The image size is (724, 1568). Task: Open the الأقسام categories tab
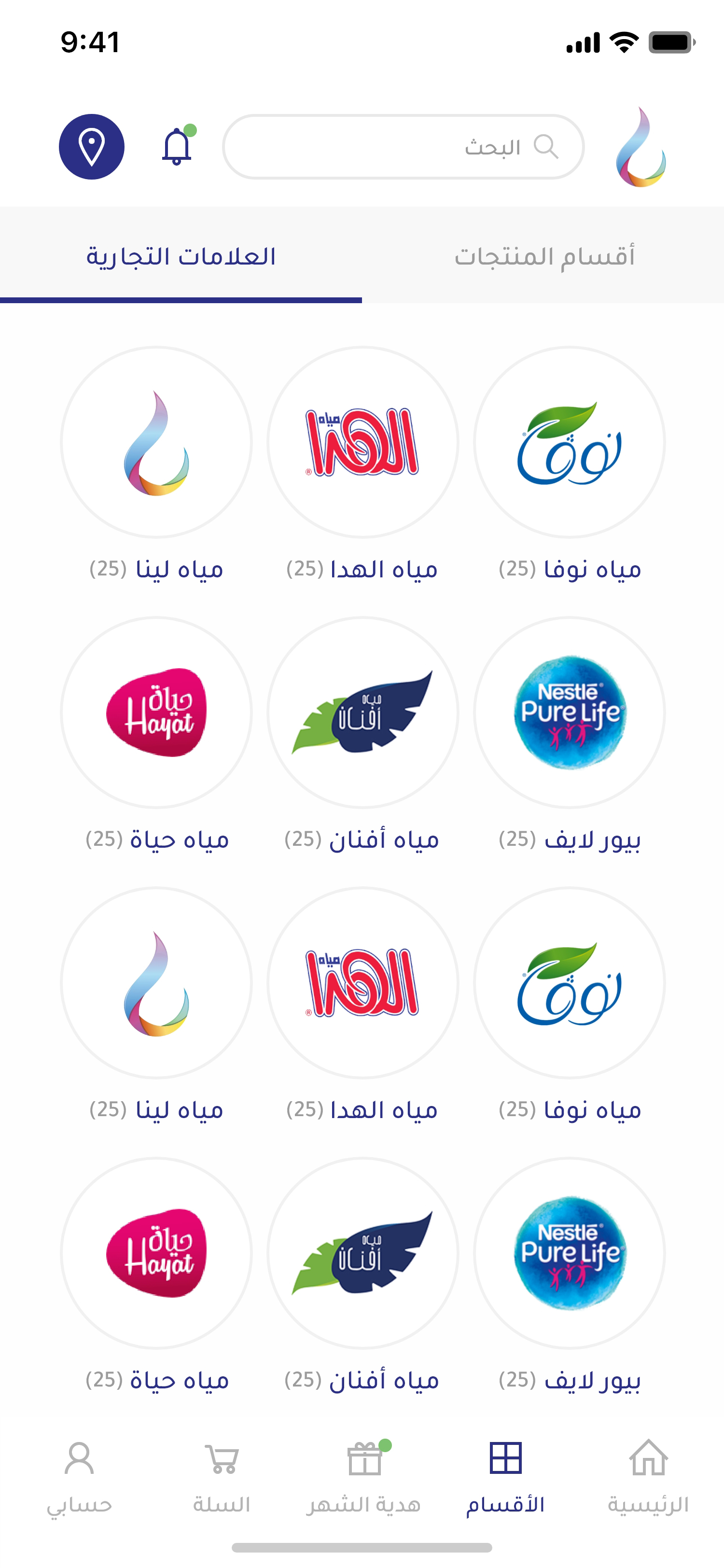coord(505,1475)
